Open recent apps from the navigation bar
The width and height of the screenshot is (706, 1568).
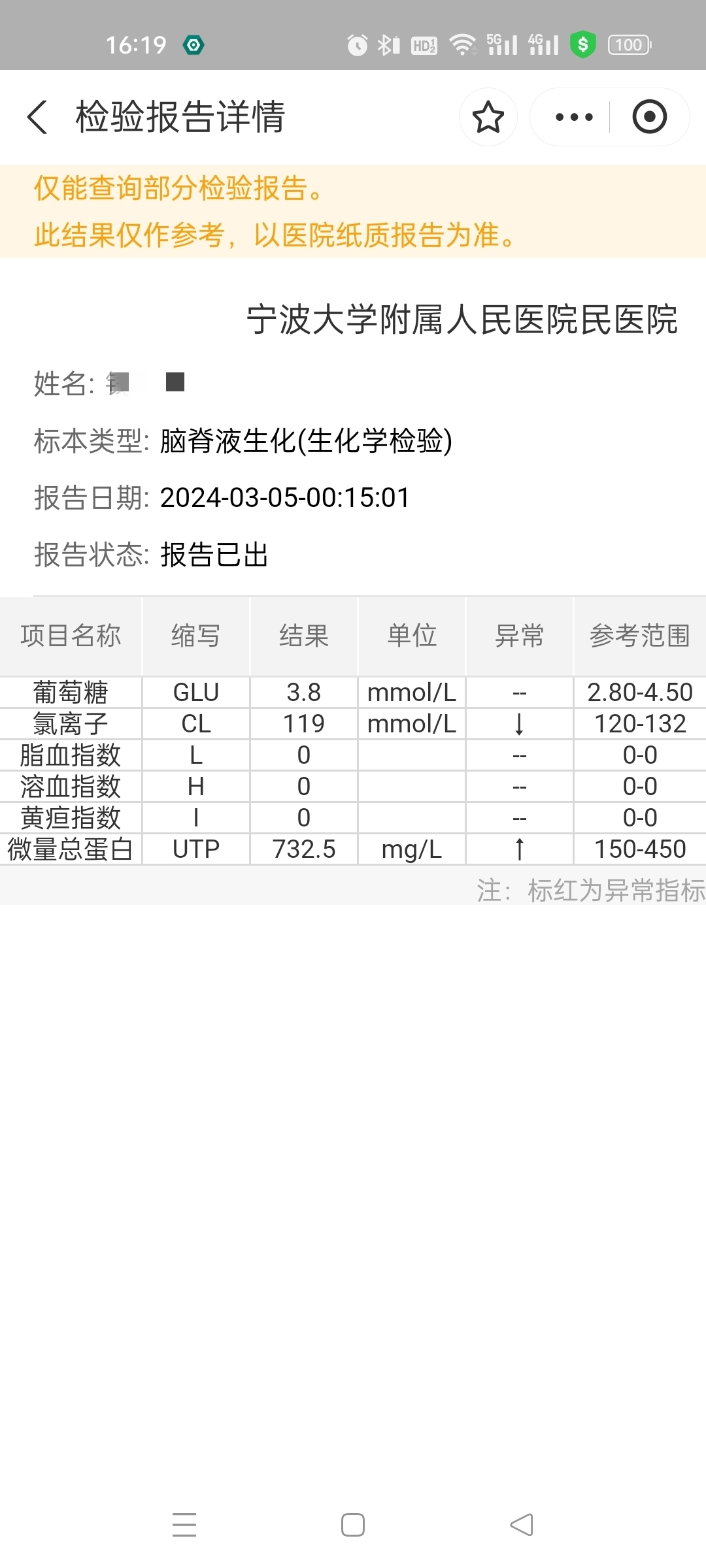coord(184,1525)
